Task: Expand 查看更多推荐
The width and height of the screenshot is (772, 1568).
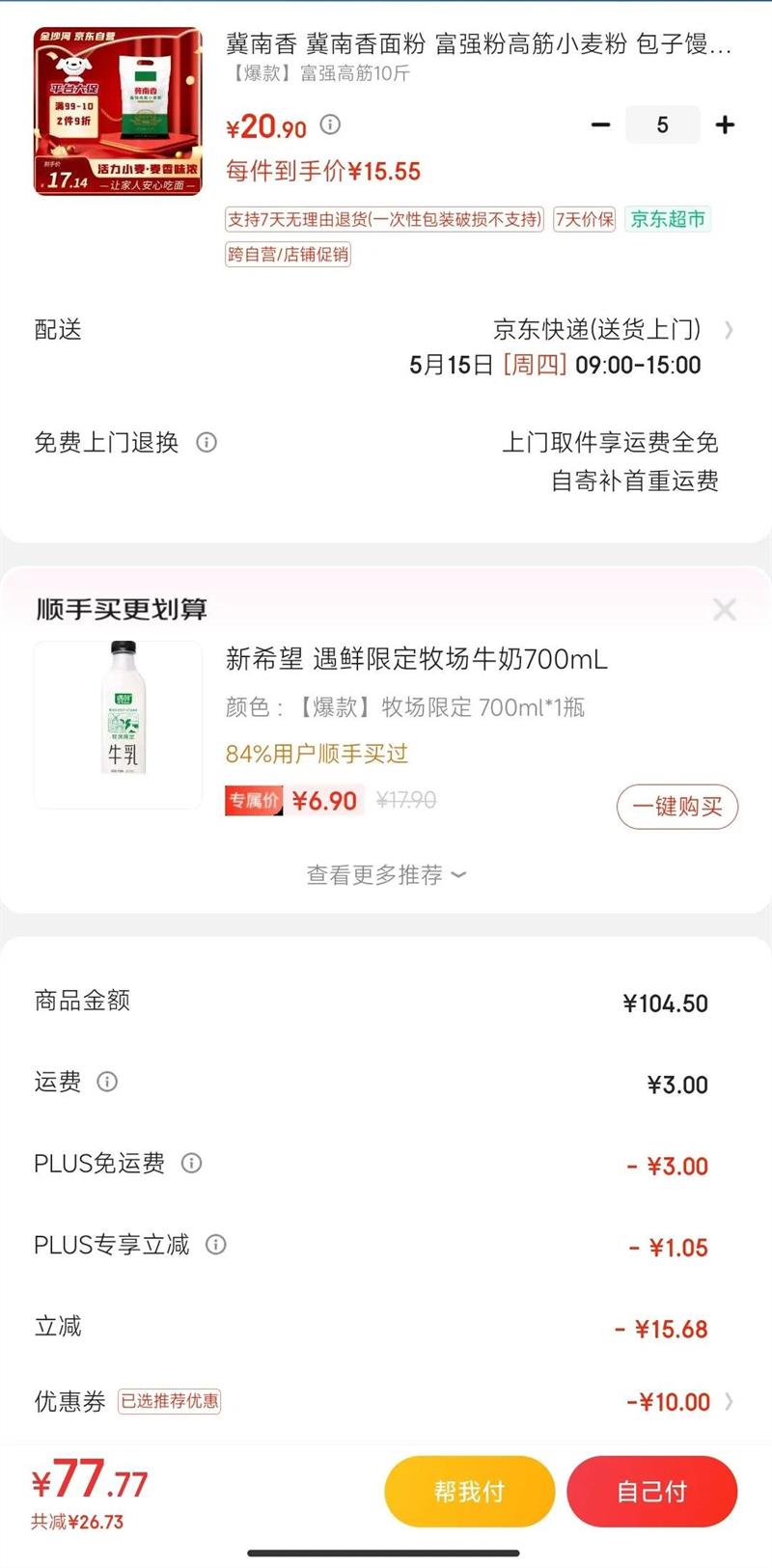Action: coord(386,875)
